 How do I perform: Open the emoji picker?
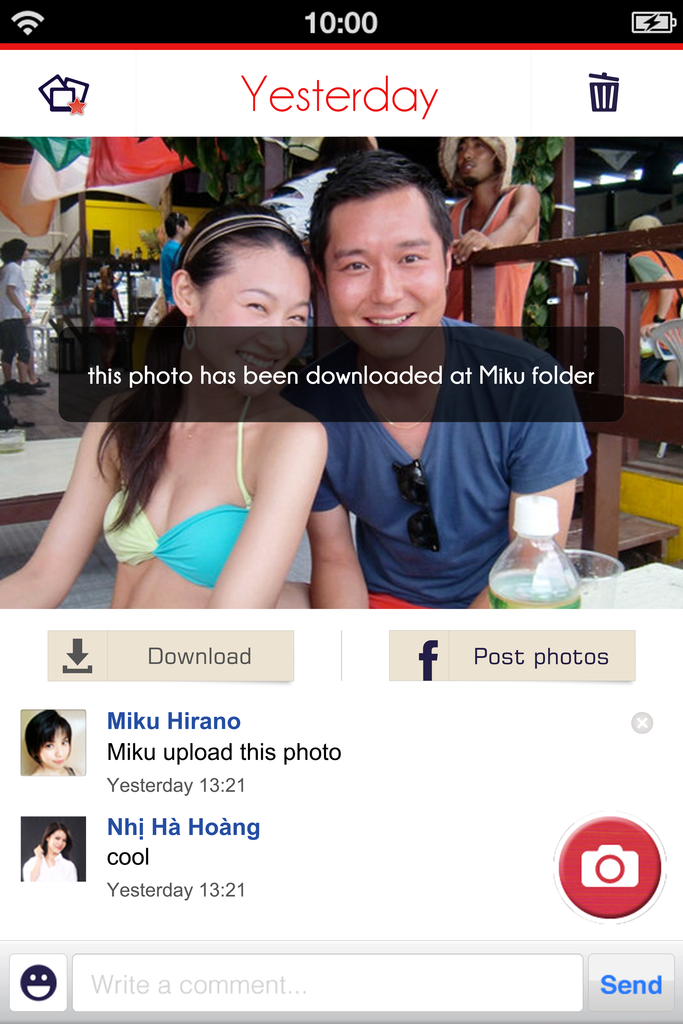coord(39,983)
